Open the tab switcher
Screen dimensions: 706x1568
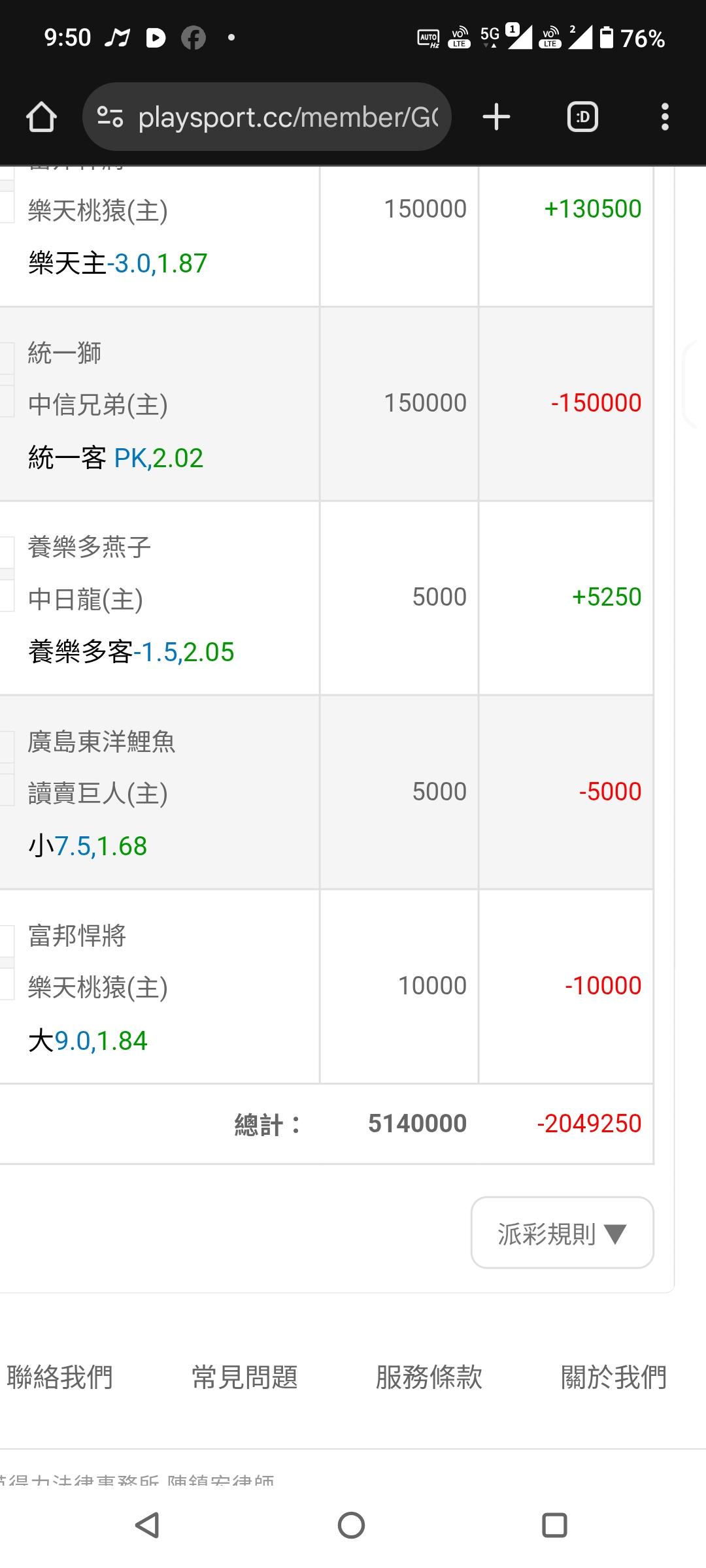coord(582,118)
